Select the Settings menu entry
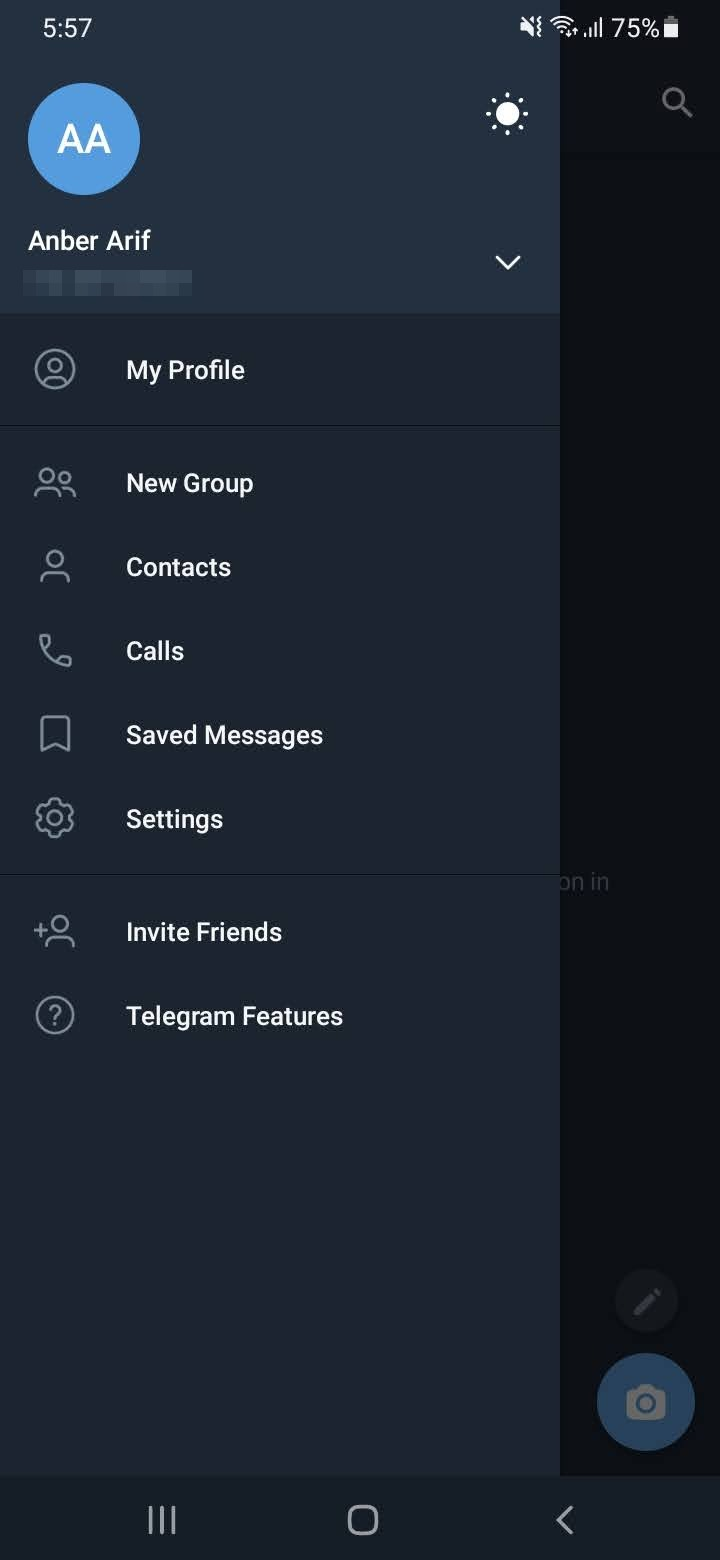 pos(174,818)
